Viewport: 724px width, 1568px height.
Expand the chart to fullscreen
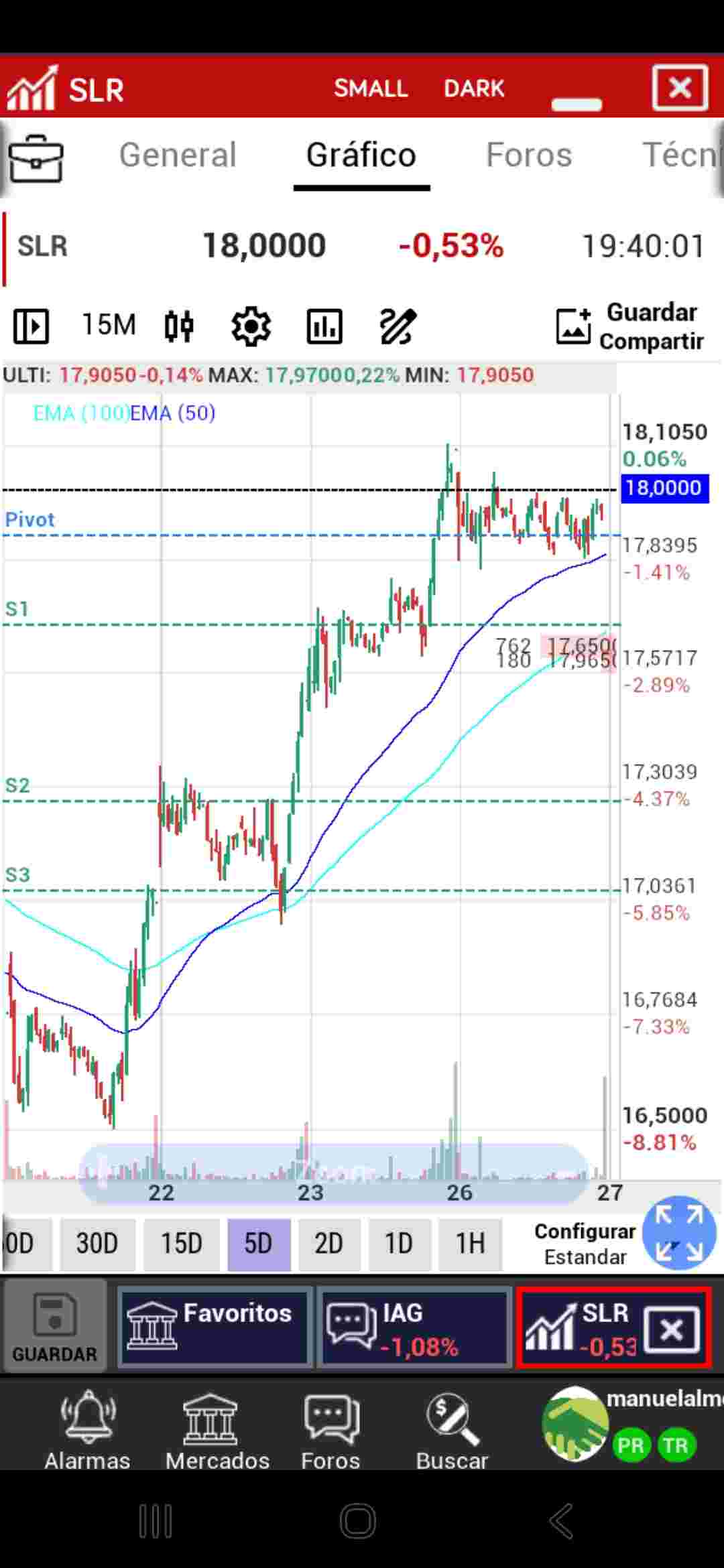point(678,1233)
